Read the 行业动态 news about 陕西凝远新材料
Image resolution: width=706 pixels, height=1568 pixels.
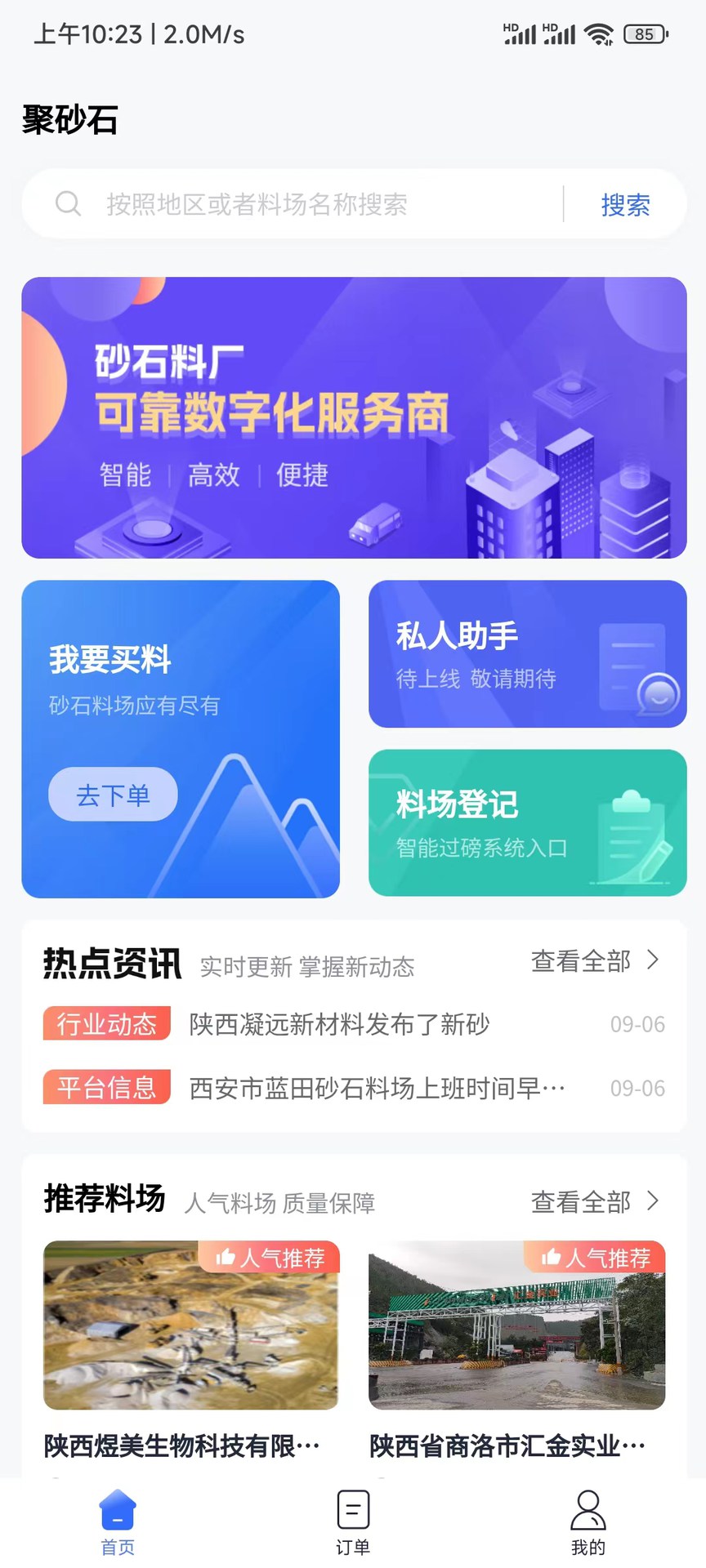339,1024
